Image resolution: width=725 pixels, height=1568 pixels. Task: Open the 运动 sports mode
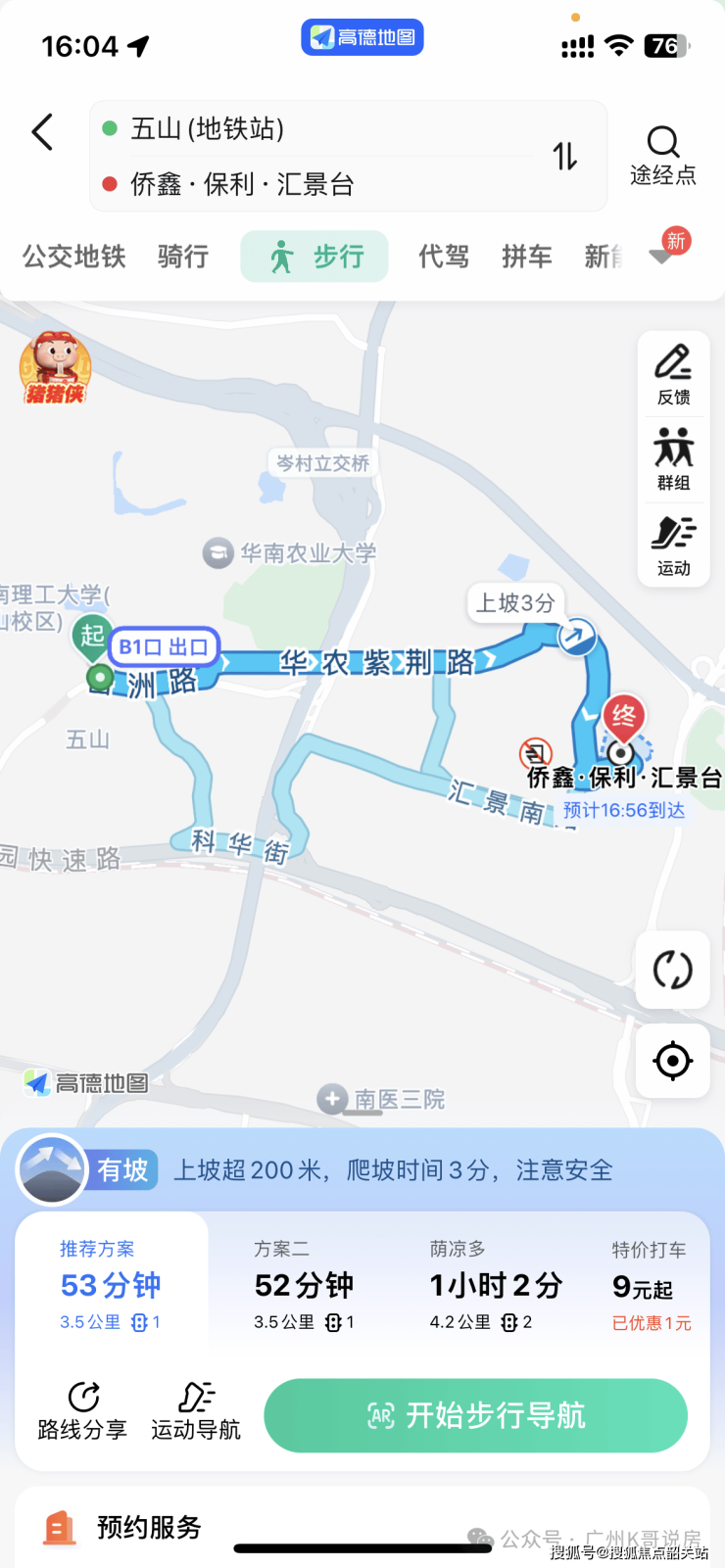click(x=673, y=546)
